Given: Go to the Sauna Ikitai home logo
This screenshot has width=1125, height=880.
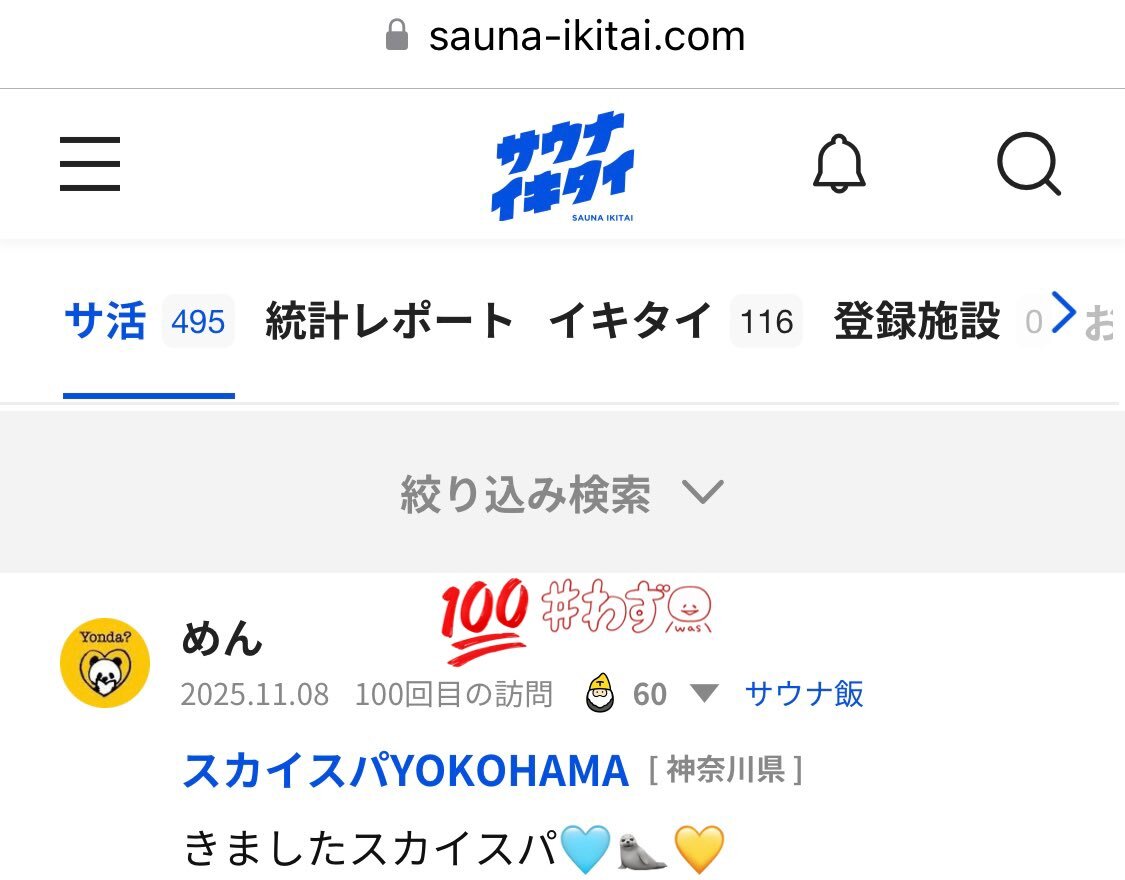Looking at the screenshot, I should (565, 166).
